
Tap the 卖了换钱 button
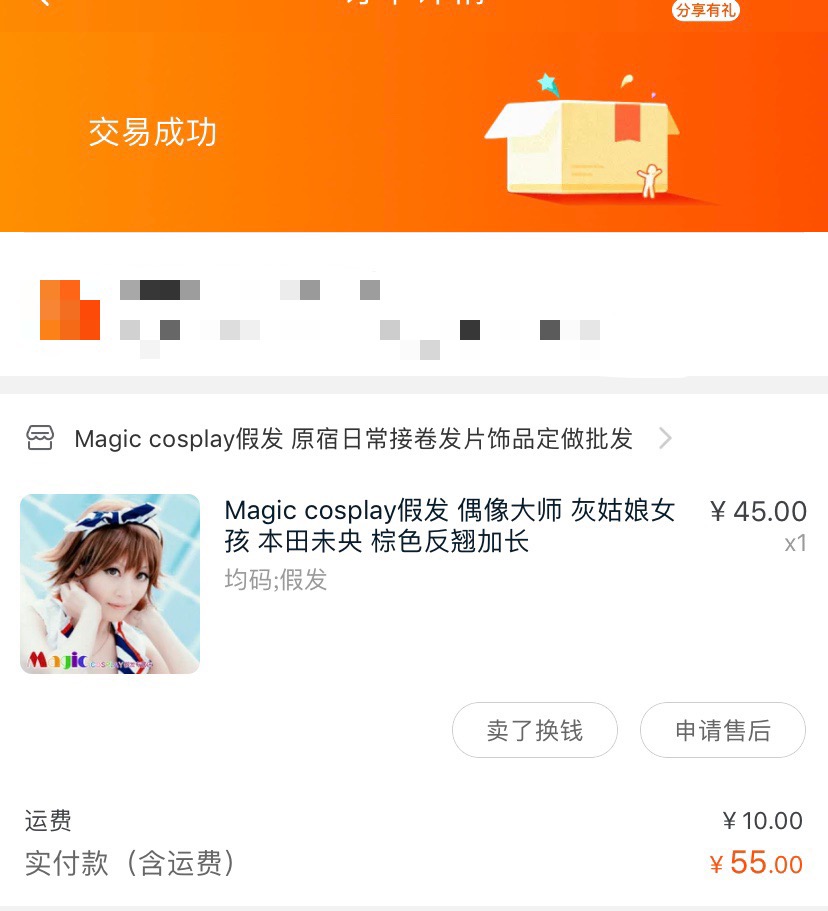point(534,731)
